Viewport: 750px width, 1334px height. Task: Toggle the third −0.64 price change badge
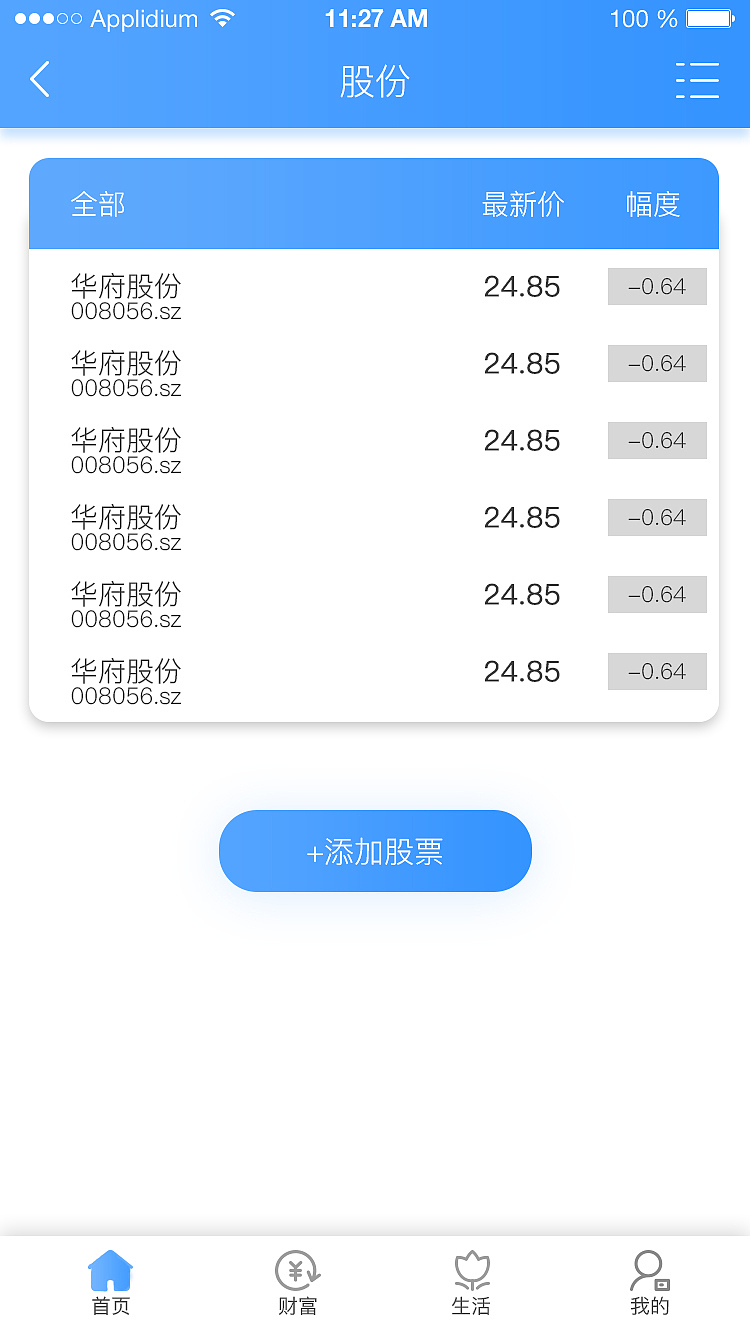point(657,440)
